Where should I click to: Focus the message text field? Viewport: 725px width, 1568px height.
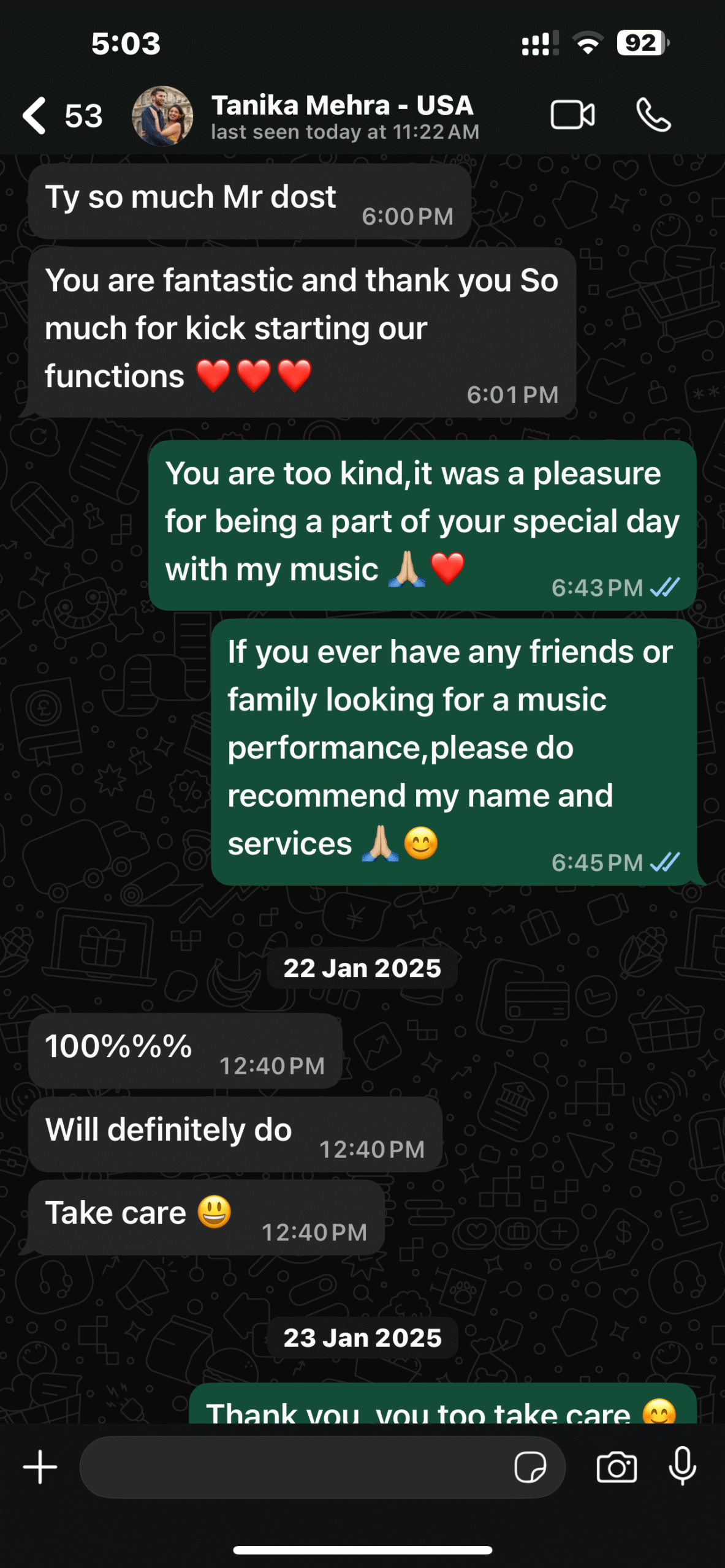[294, 1467]
